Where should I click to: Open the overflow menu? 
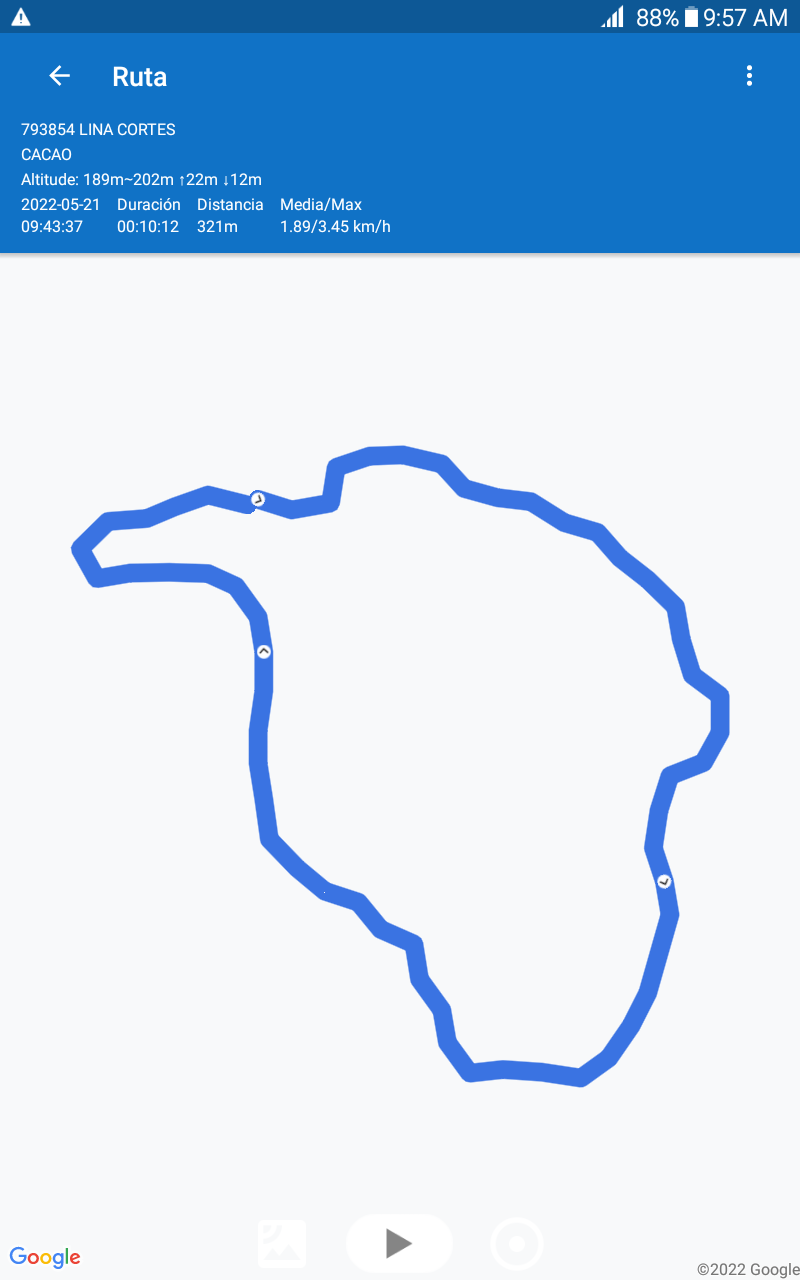coord(749,76)
